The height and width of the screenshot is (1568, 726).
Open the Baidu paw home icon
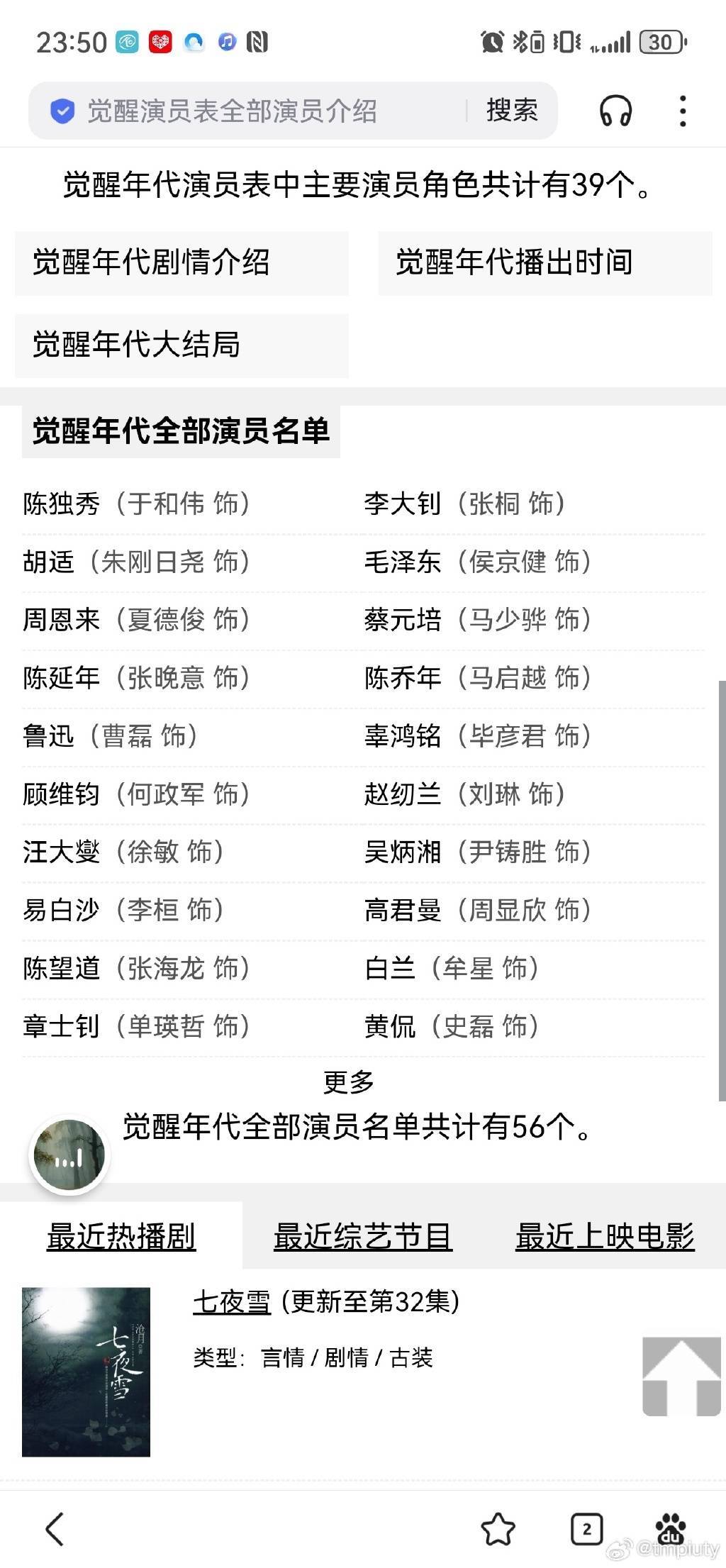(x=671, y=1528)
